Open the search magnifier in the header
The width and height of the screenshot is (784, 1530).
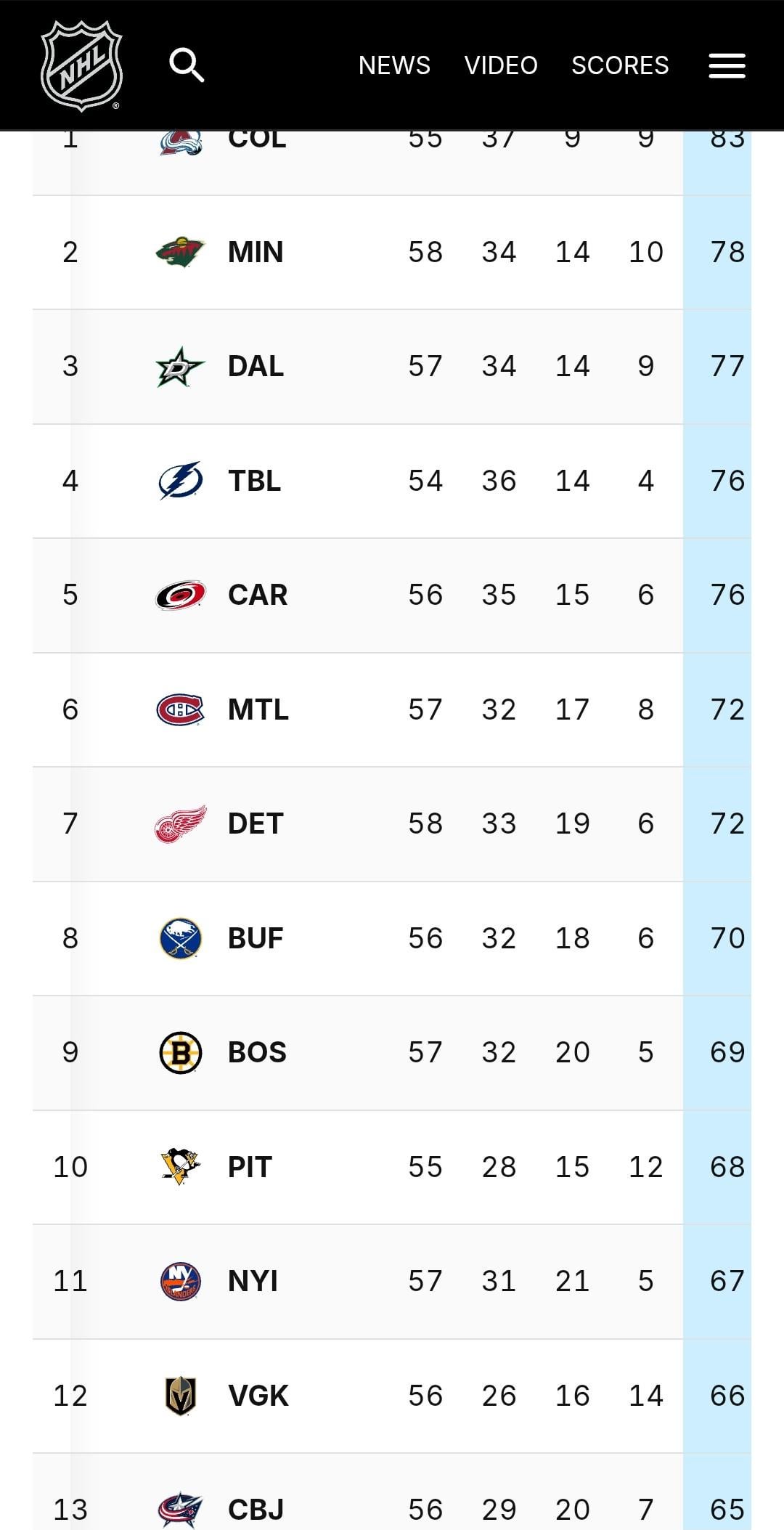tap(187, 65)
